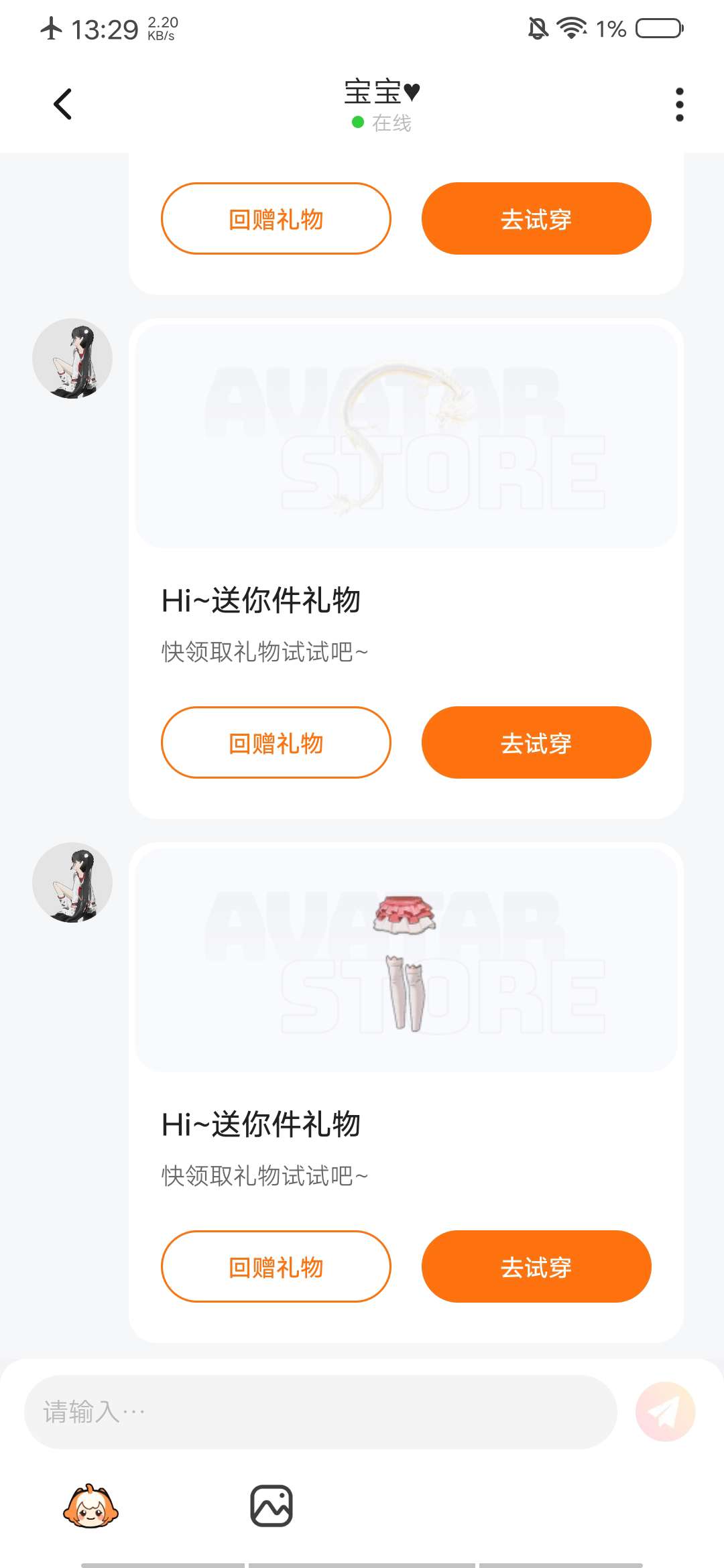Open the three-dot overflow menu
This screenshot has width=724, height=1568.
pos(679,105)
